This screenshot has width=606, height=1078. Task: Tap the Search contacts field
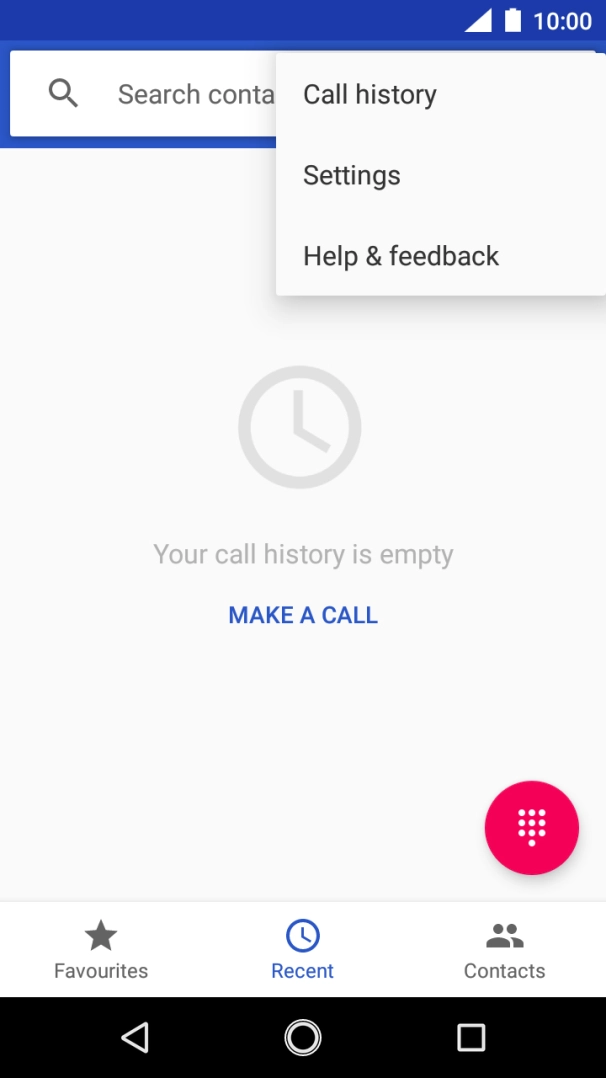click(143, 94)
